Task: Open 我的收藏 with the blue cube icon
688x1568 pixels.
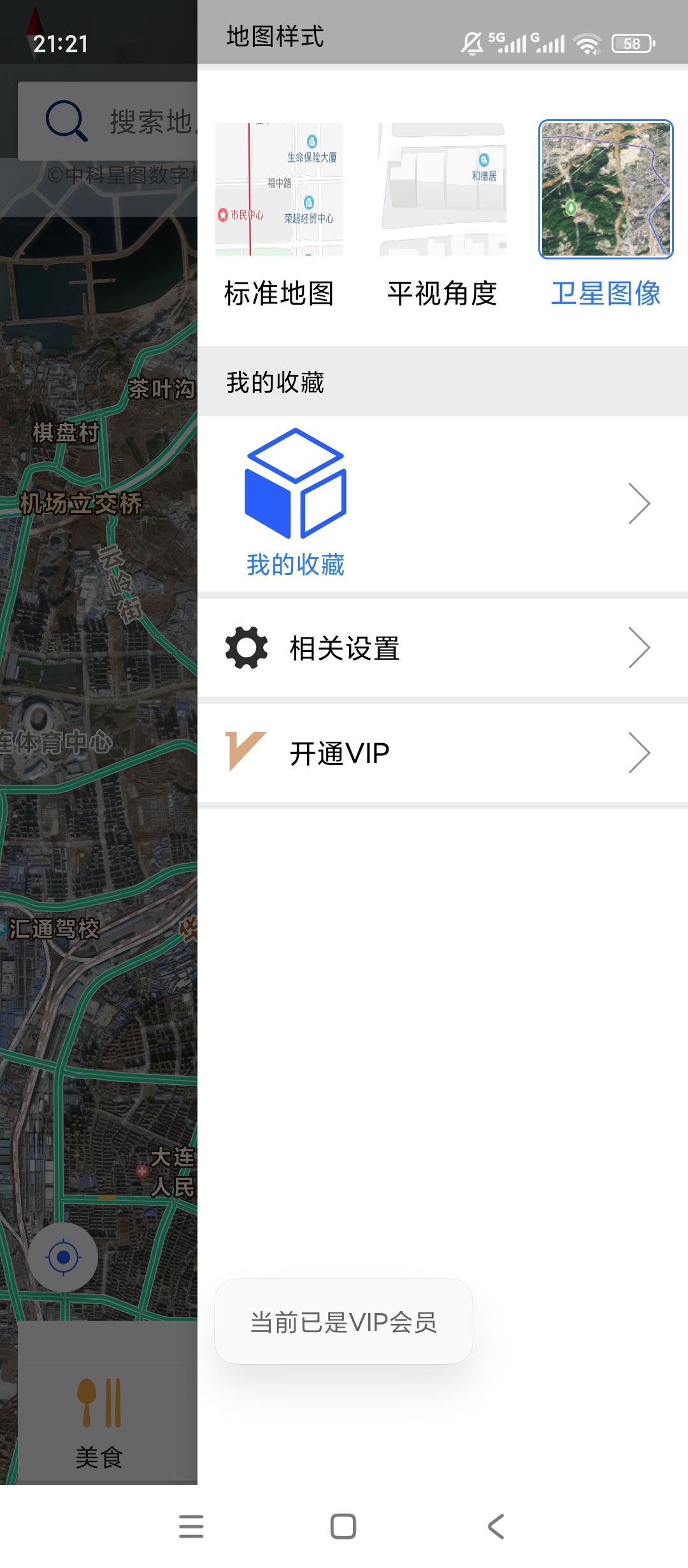Action: [443, 504]
